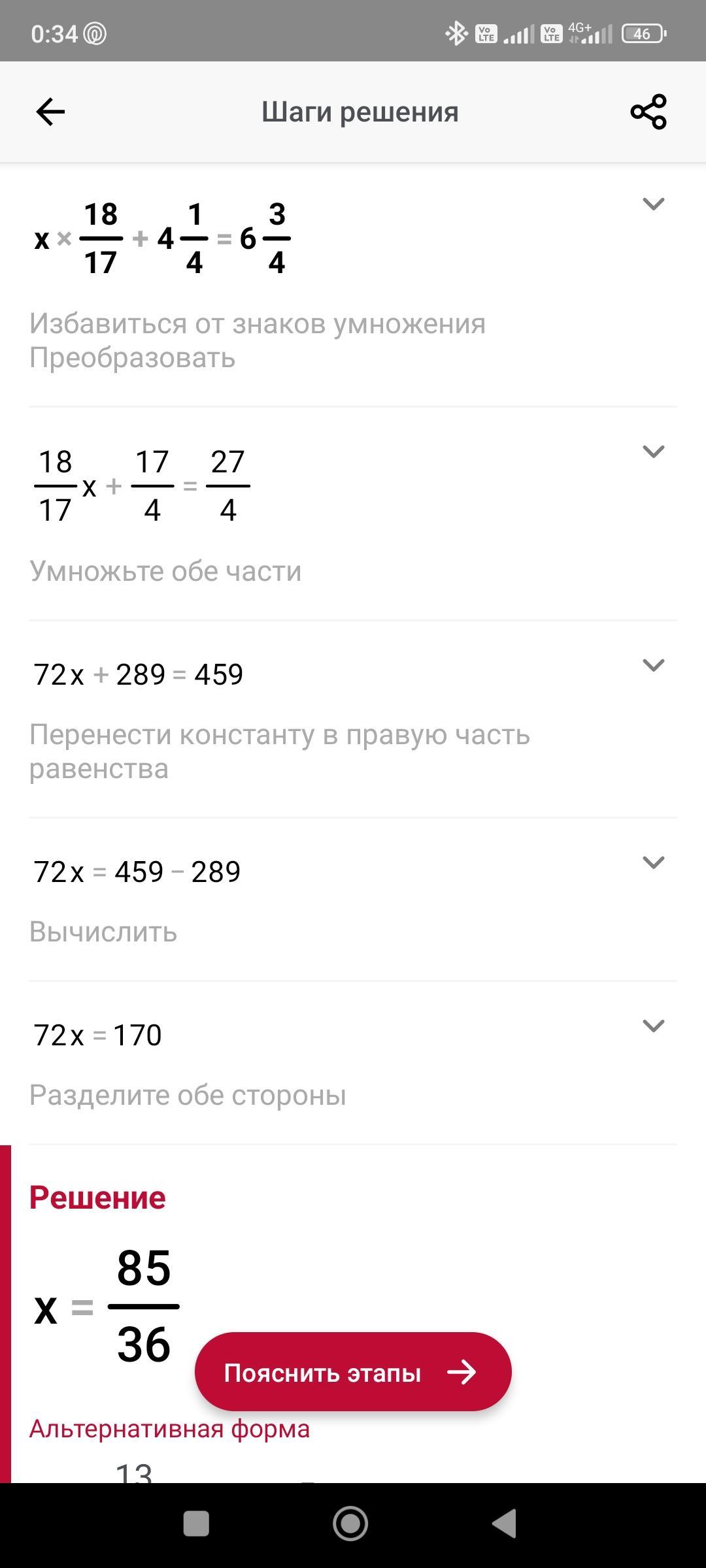Tap the 'Пояснить этапы' button
706x1568 pixels.
(x=353, y=1373)
